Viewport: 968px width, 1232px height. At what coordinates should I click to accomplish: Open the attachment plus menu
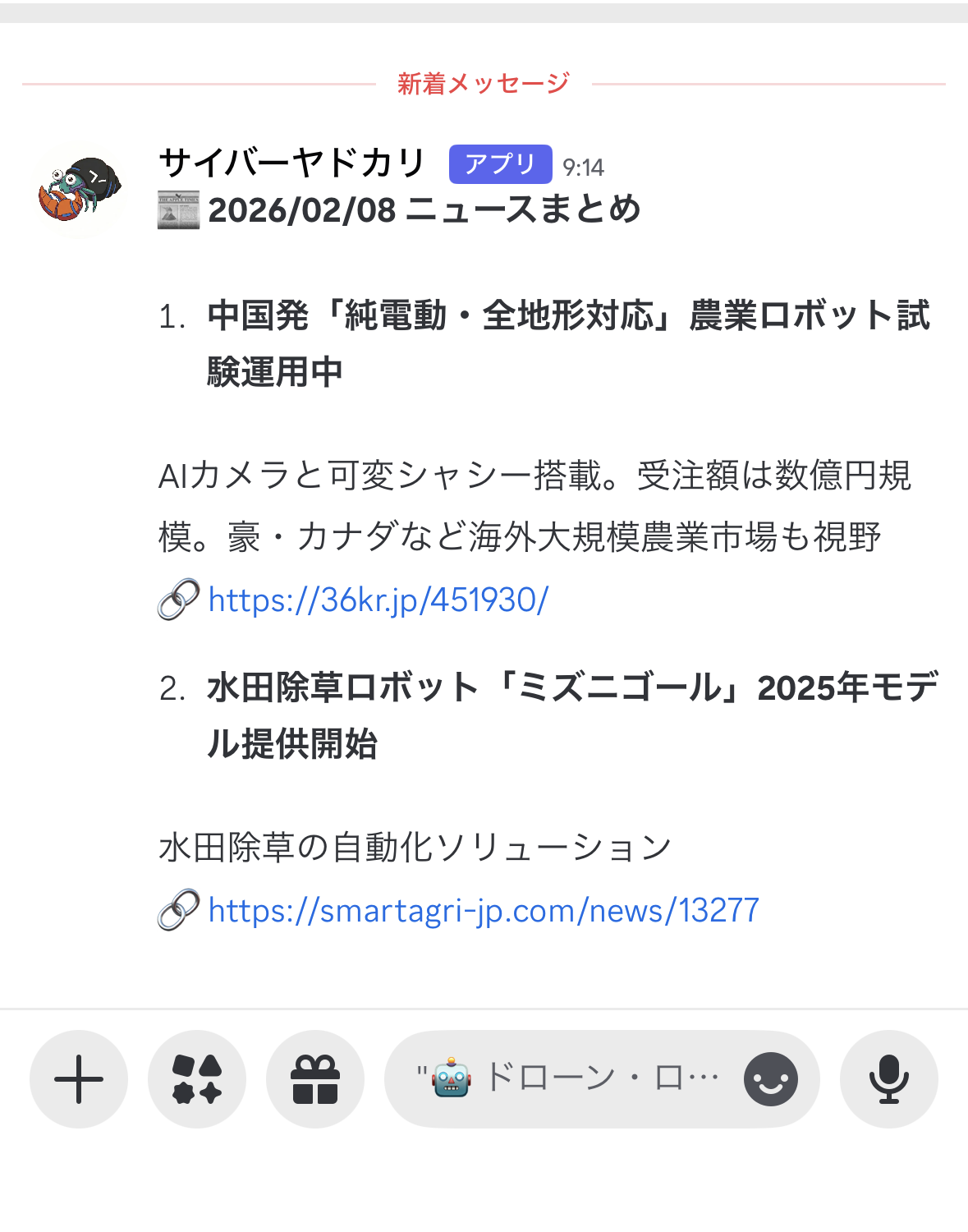[x=78, y=1079]
